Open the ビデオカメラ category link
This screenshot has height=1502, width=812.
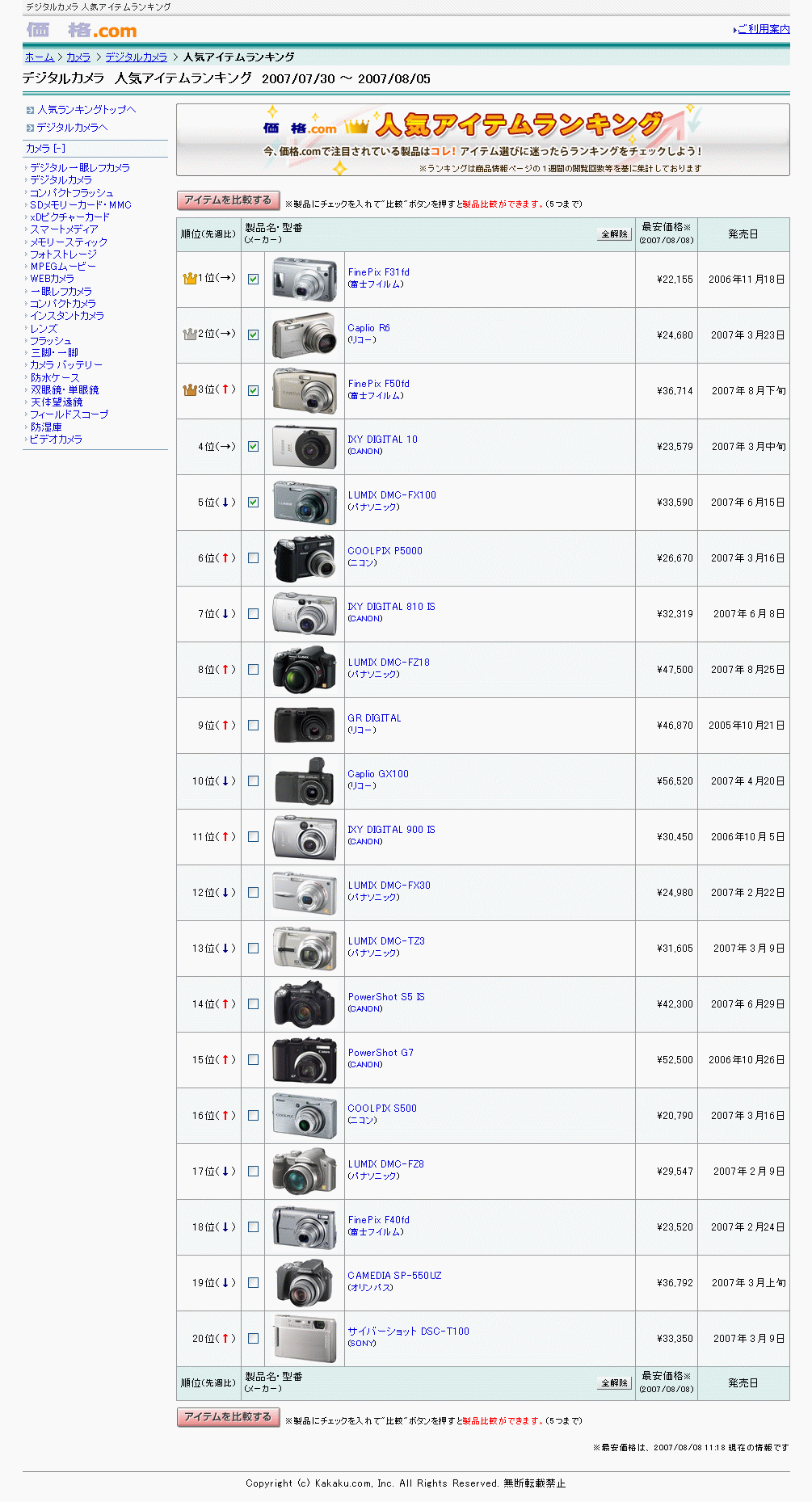56,440
